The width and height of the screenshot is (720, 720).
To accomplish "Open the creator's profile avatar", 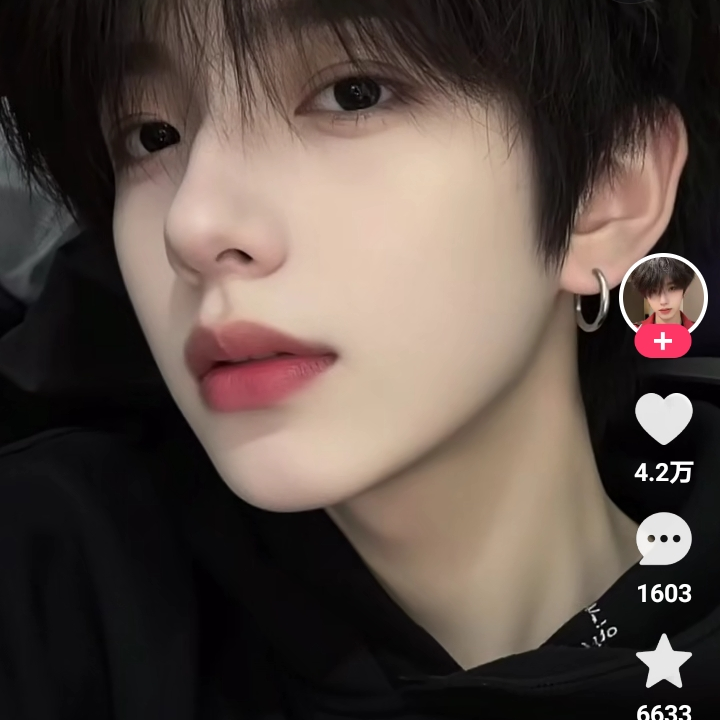I will coord(663,295).
